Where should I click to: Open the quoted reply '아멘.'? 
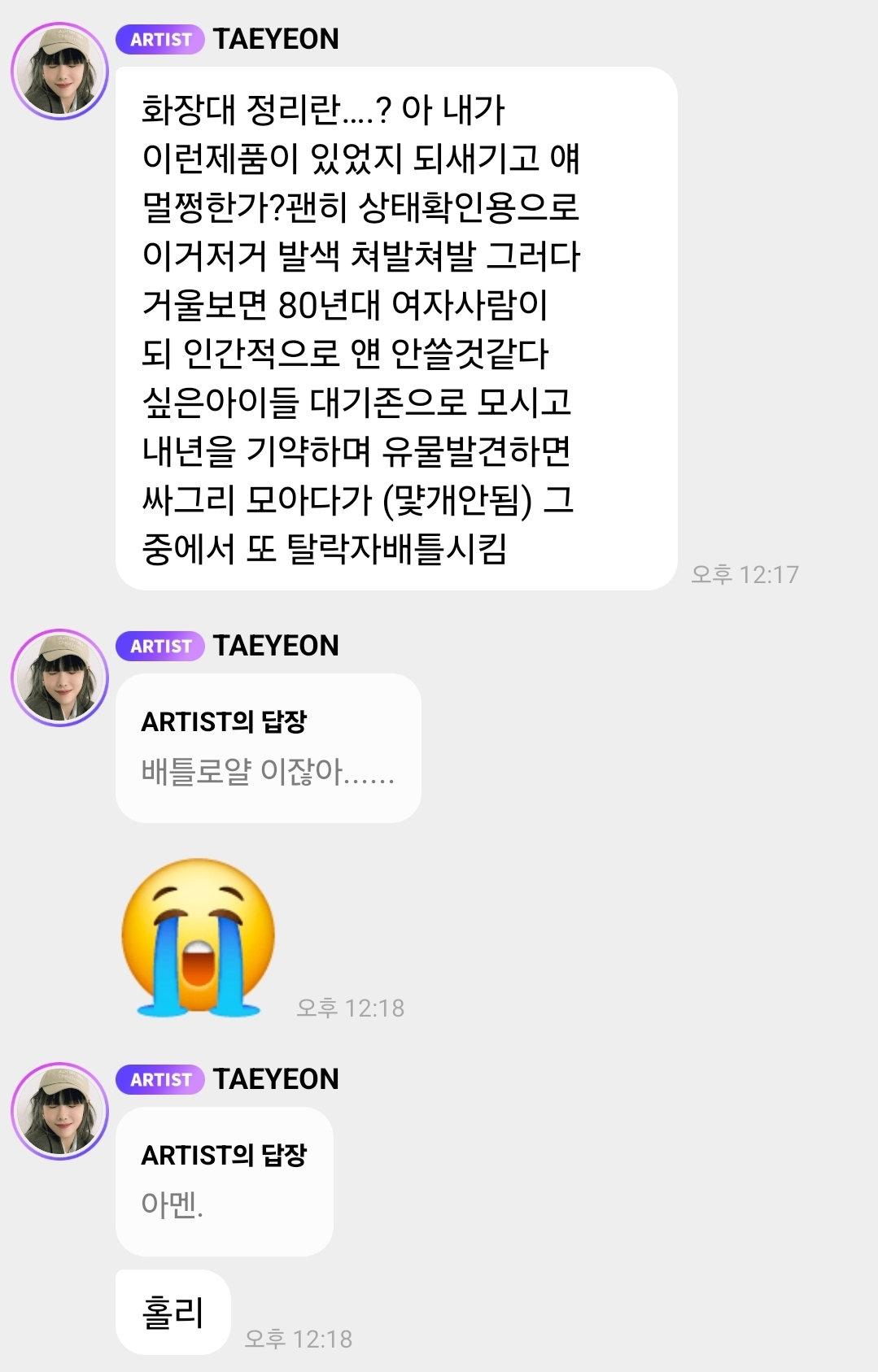pos(224,1181)
